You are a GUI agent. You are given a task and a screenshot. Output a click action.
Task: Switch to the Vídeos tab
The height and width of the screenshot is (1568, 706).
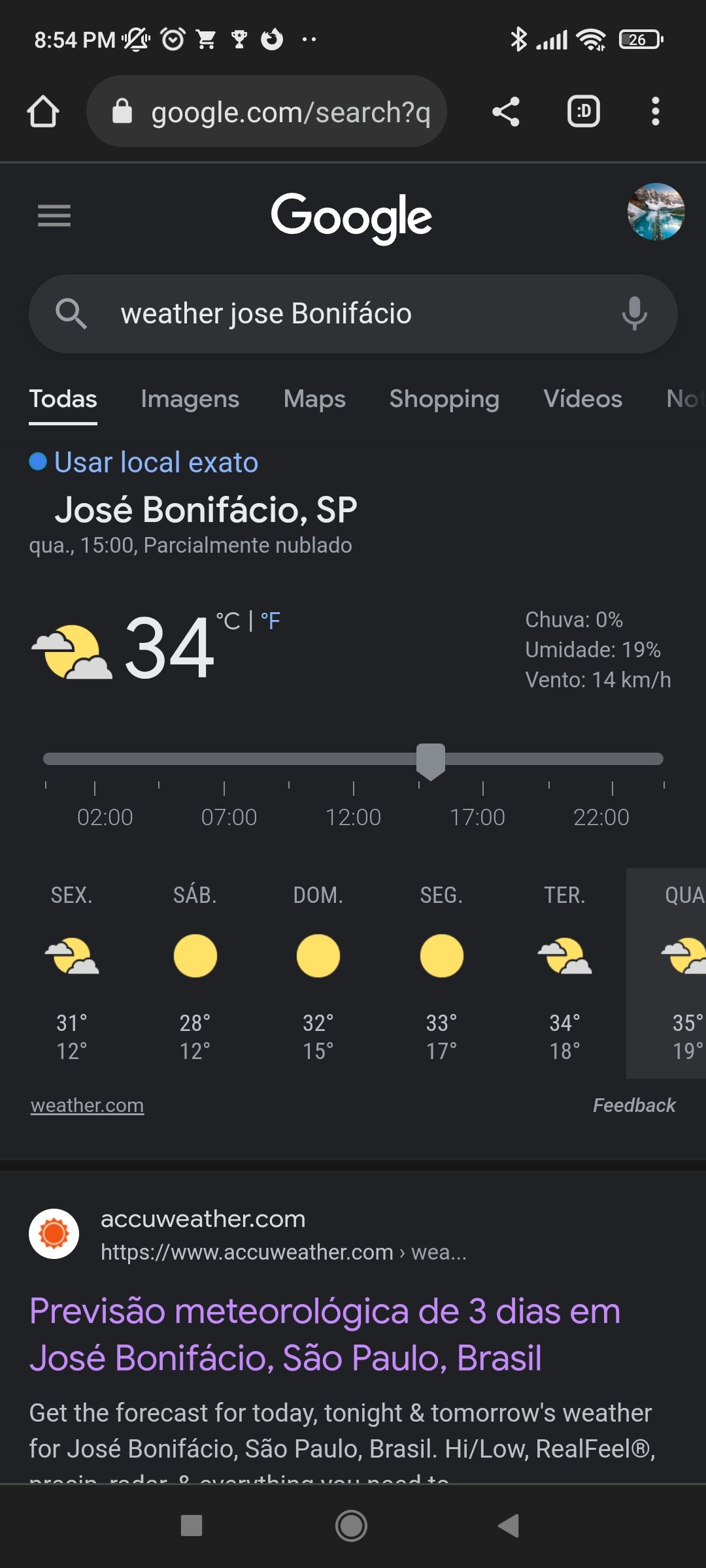[x=583, y=399]
